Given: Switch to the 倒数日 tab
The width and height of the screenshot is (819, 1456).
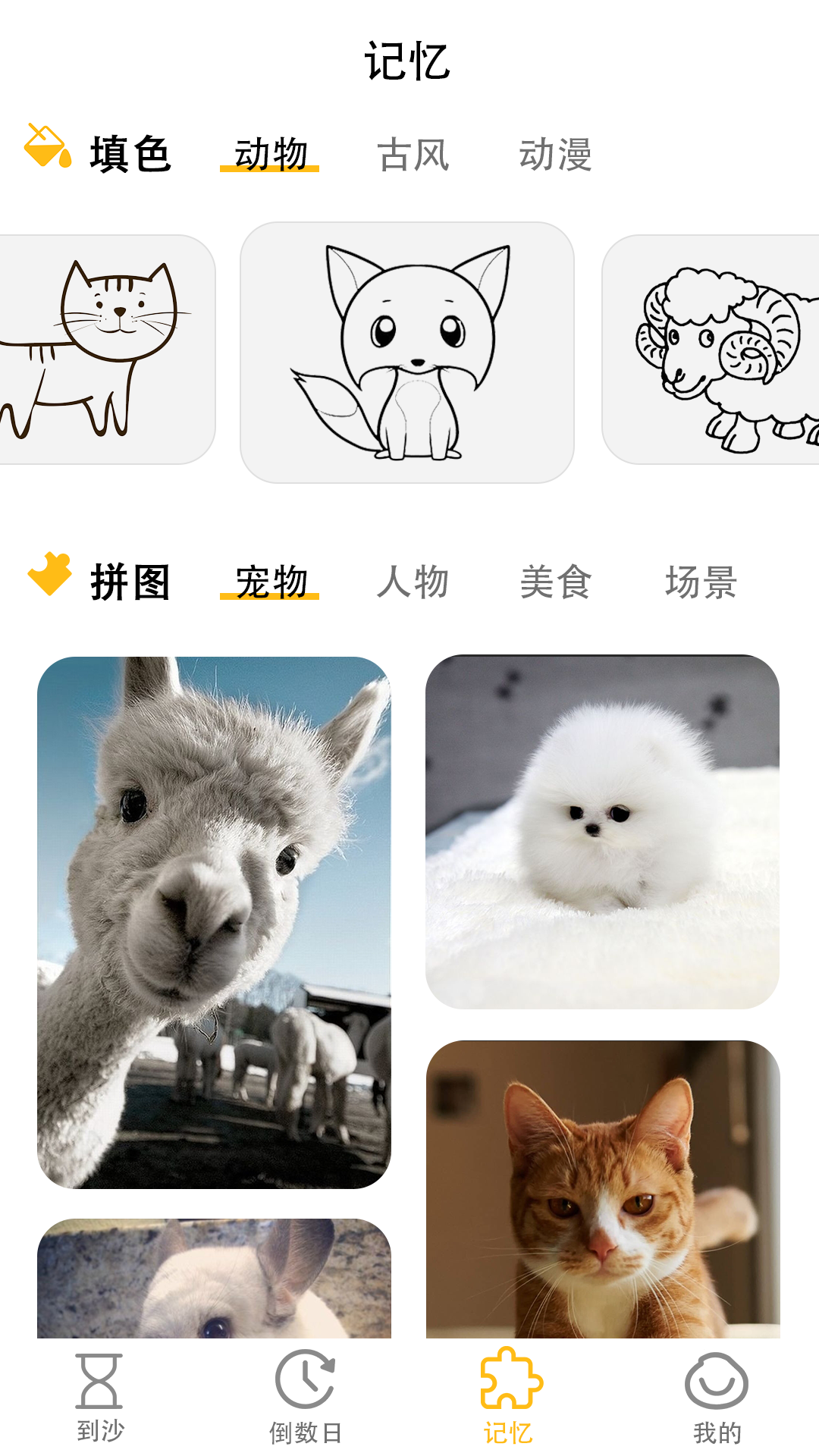Looking at the screenshot, I should click(305, 1397).
